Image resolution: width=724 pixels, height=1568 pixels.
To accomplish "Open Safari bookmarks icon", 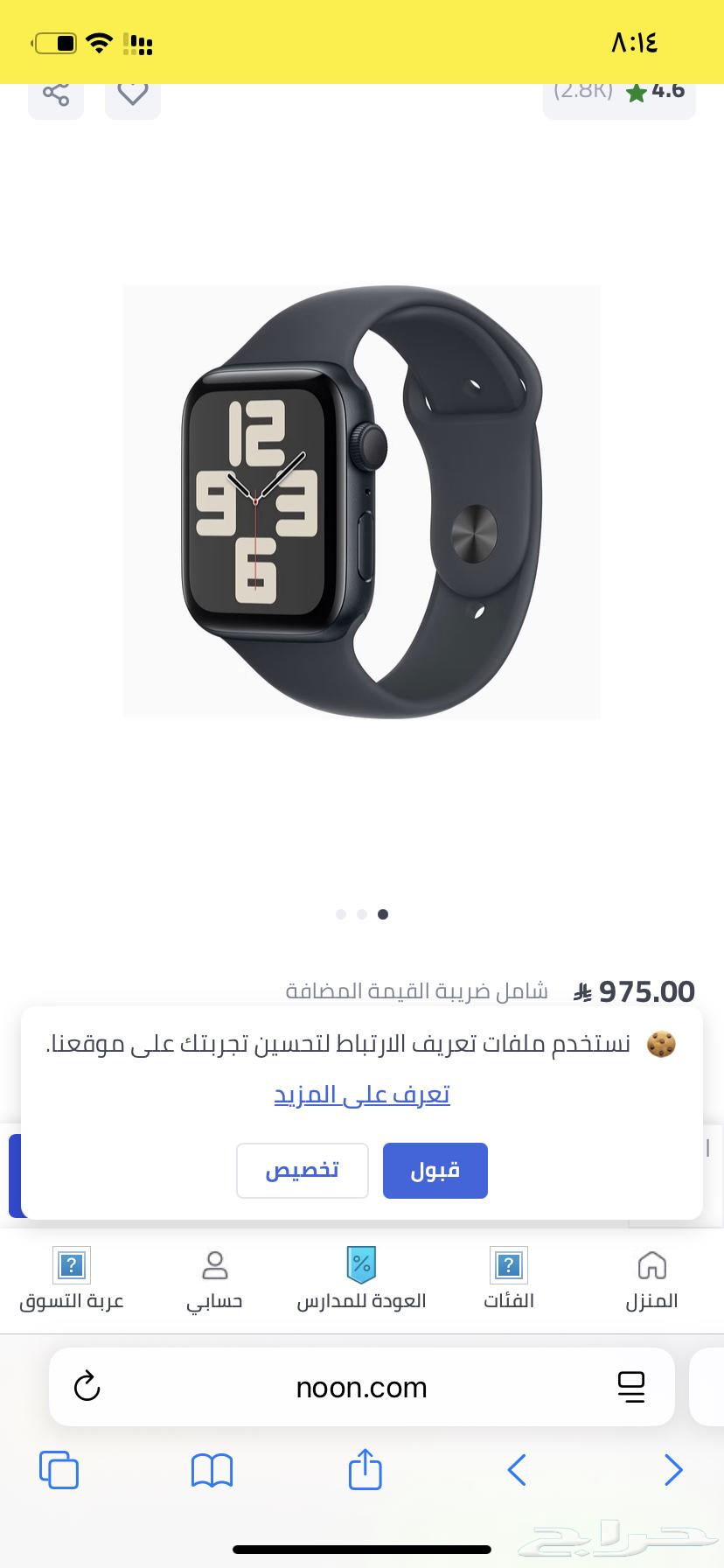I will click(x=212, y=1471).
